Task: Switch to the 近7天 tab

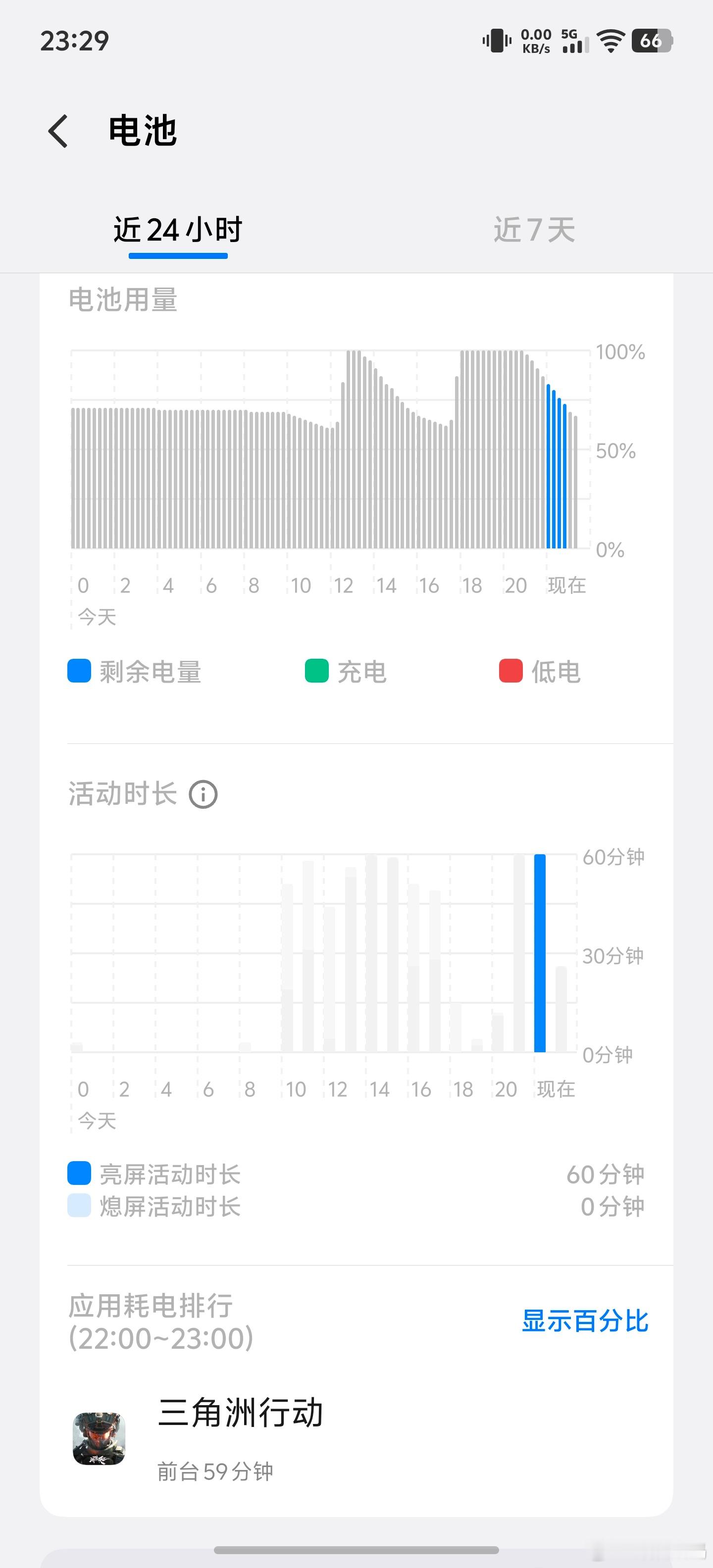Action: [534, 230]
